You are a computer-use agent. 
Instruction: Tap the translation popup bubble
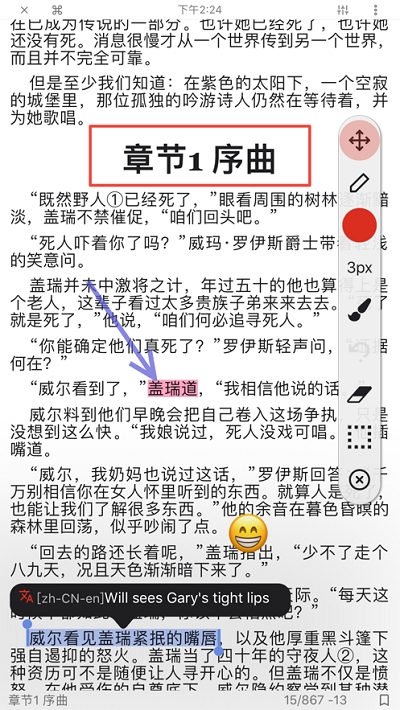coord(149,600)
